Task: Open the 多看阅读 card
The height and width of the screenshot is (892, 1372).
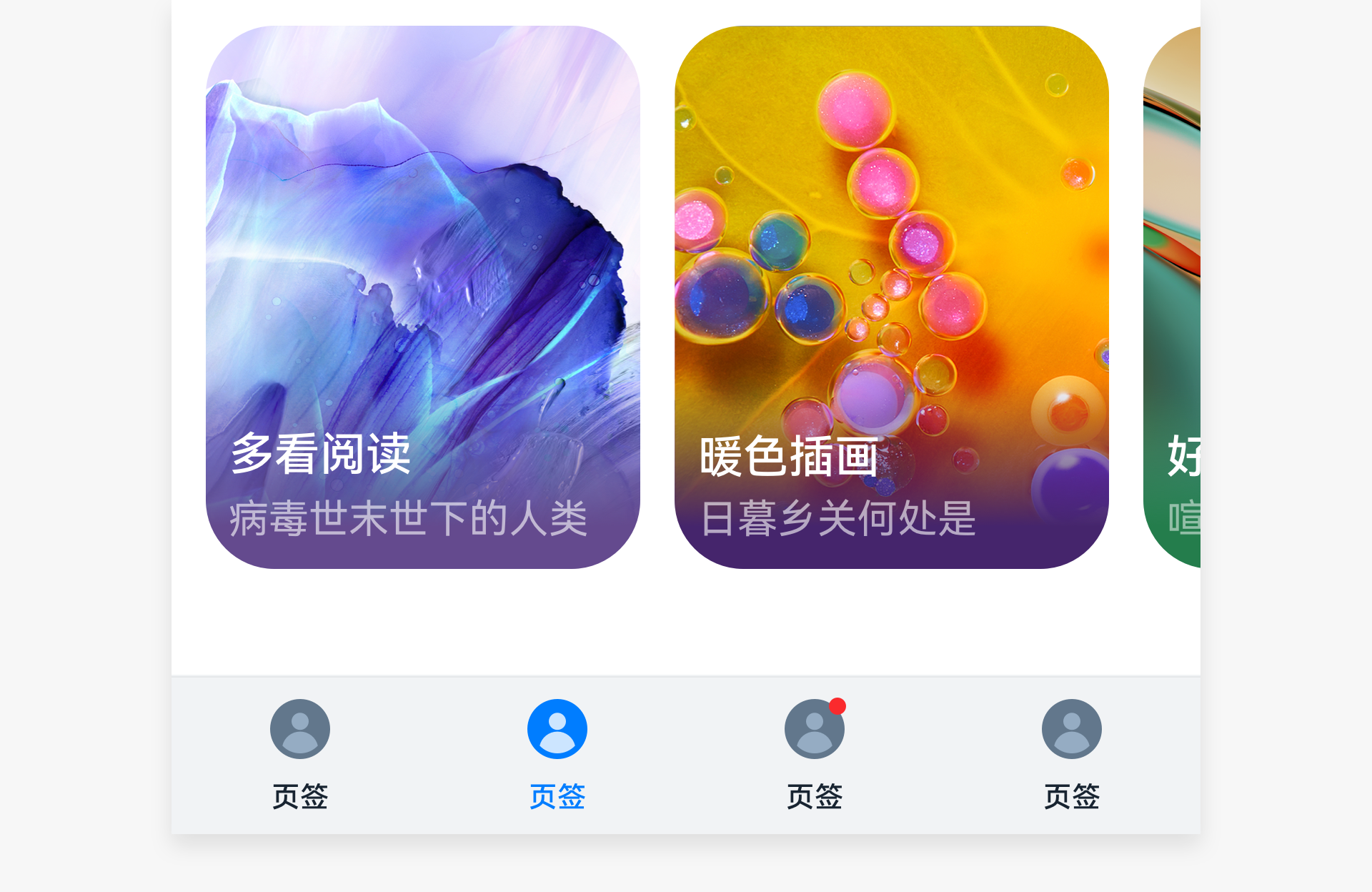Action: (x=422, y=297)
